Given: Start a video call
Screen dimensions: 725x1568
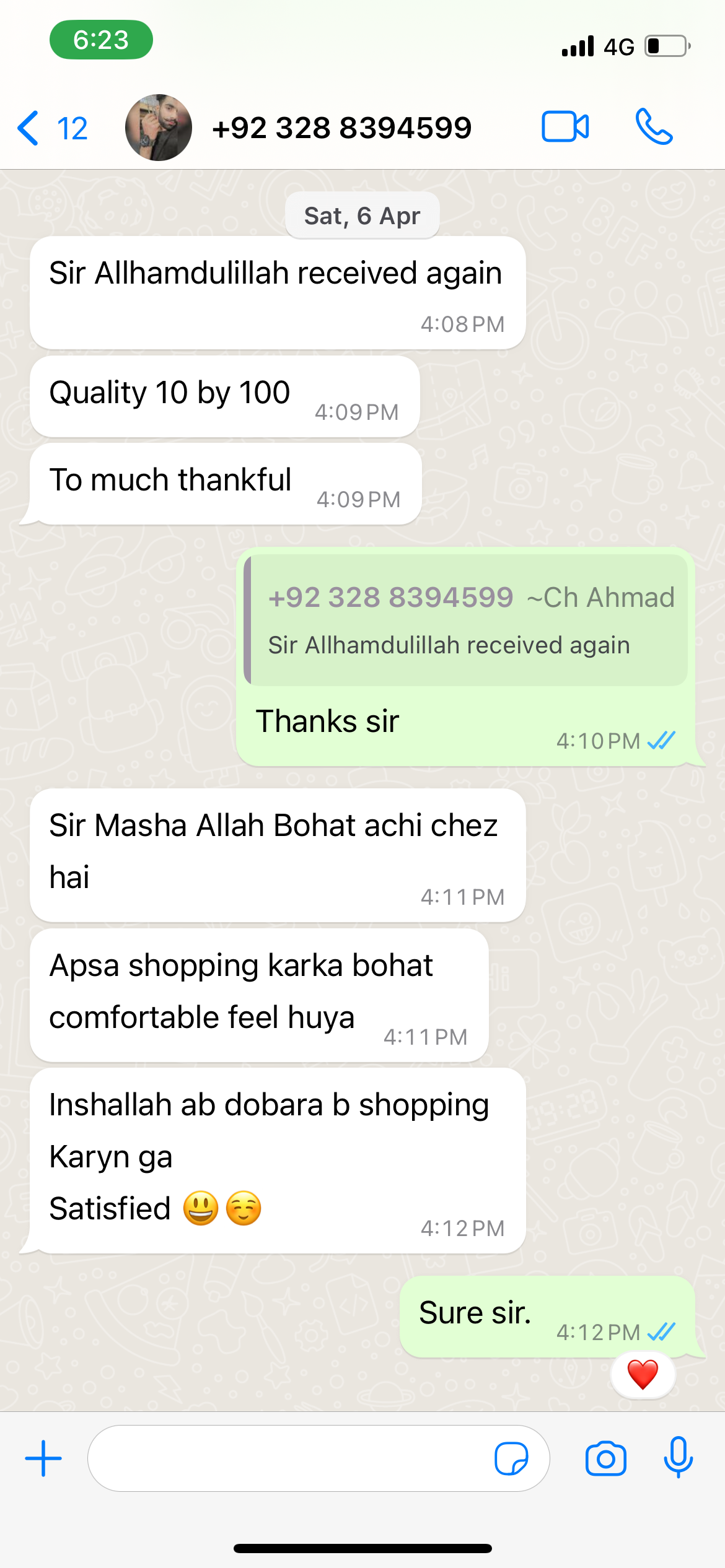Looking at the screenshot, I should [565, 127].
